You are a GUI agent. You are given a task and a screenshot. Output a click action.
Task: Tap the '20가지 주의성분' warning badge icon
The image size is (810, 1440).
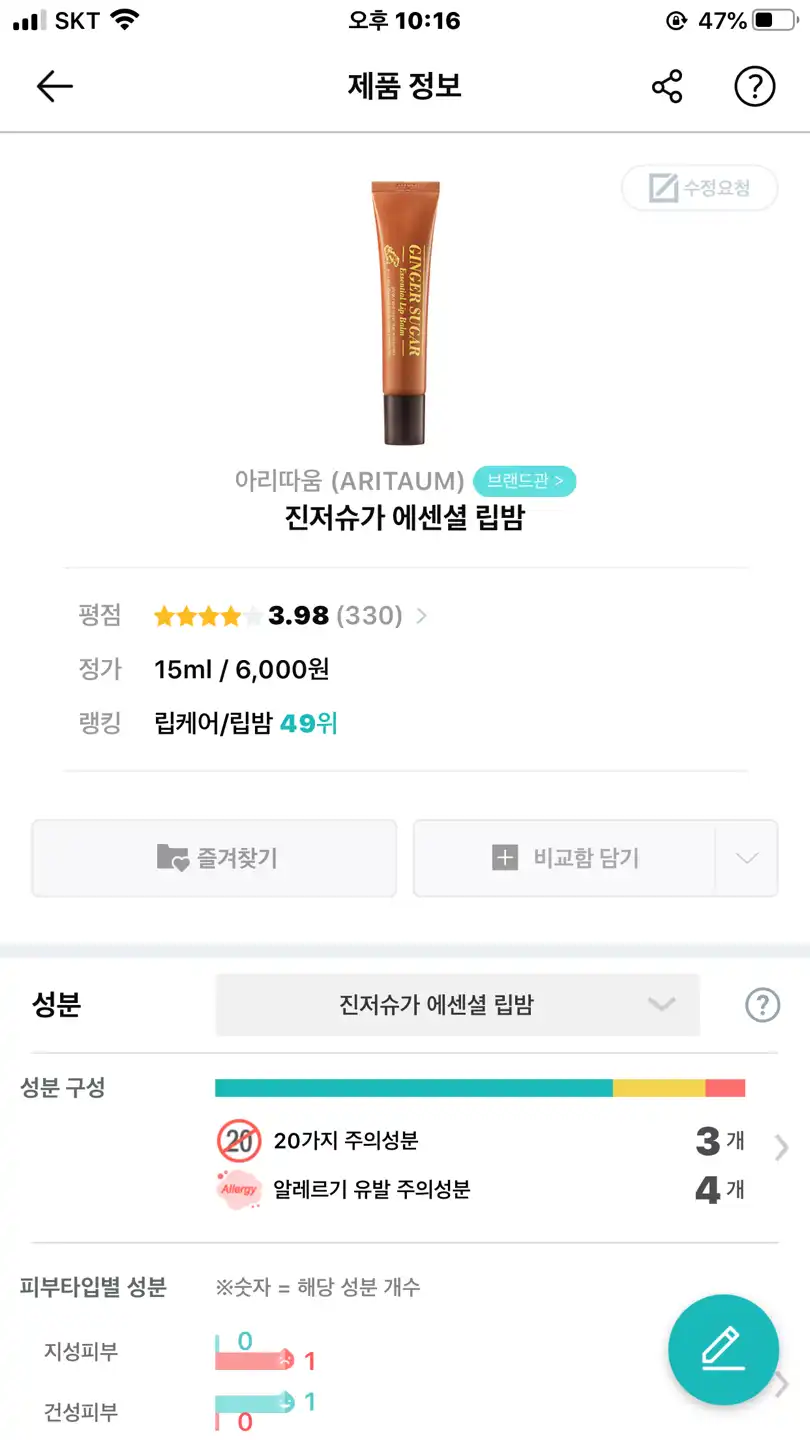(x=237, y=1140)
